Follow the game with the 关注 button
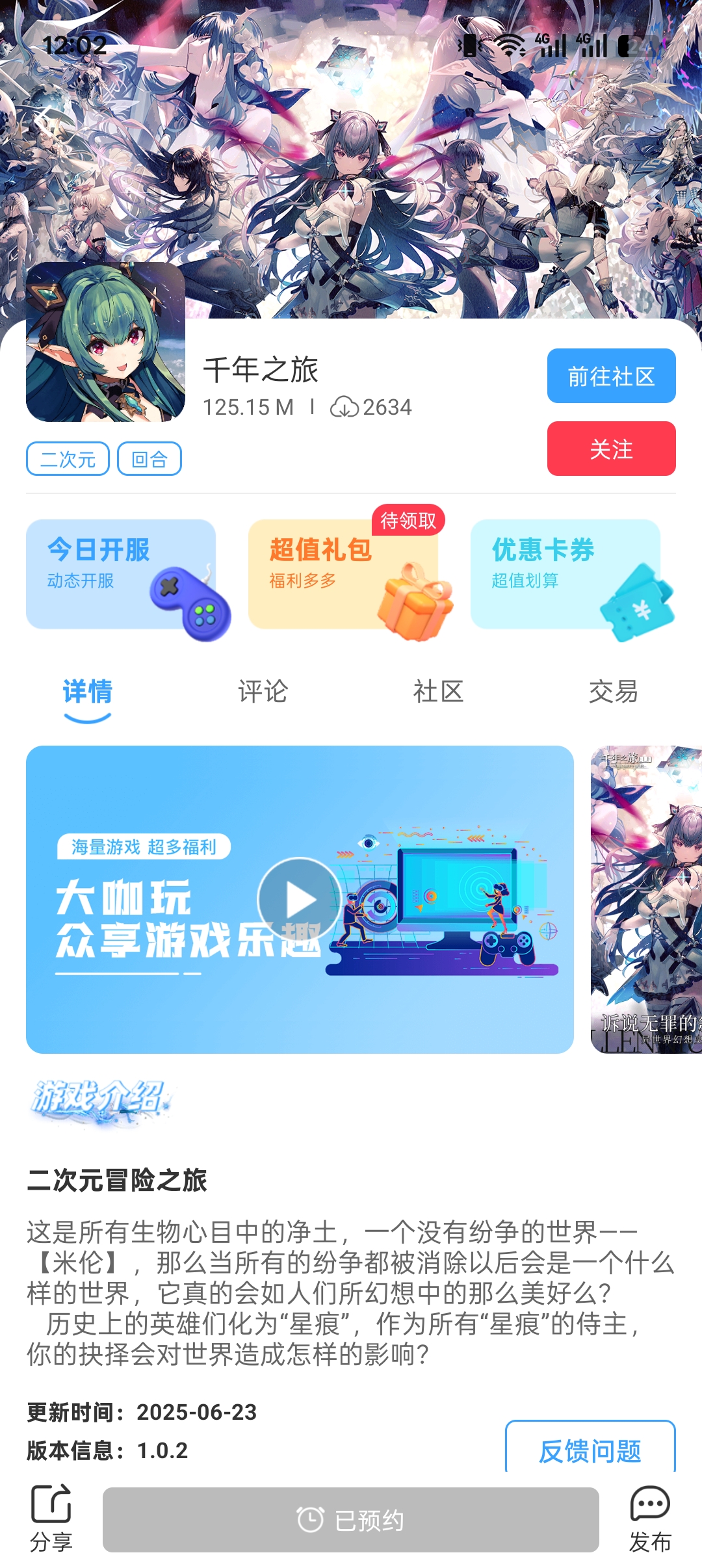Viewport: 702px width, 1568px height. pos(611,449)
